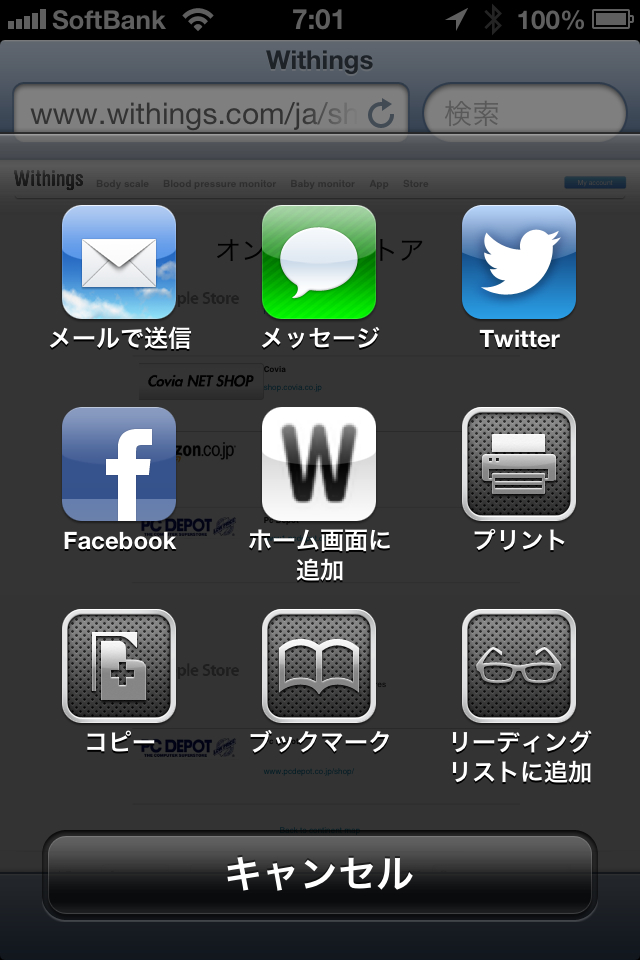Share this page on Twitter
The image size is (640, 960).
coord(519,263)
